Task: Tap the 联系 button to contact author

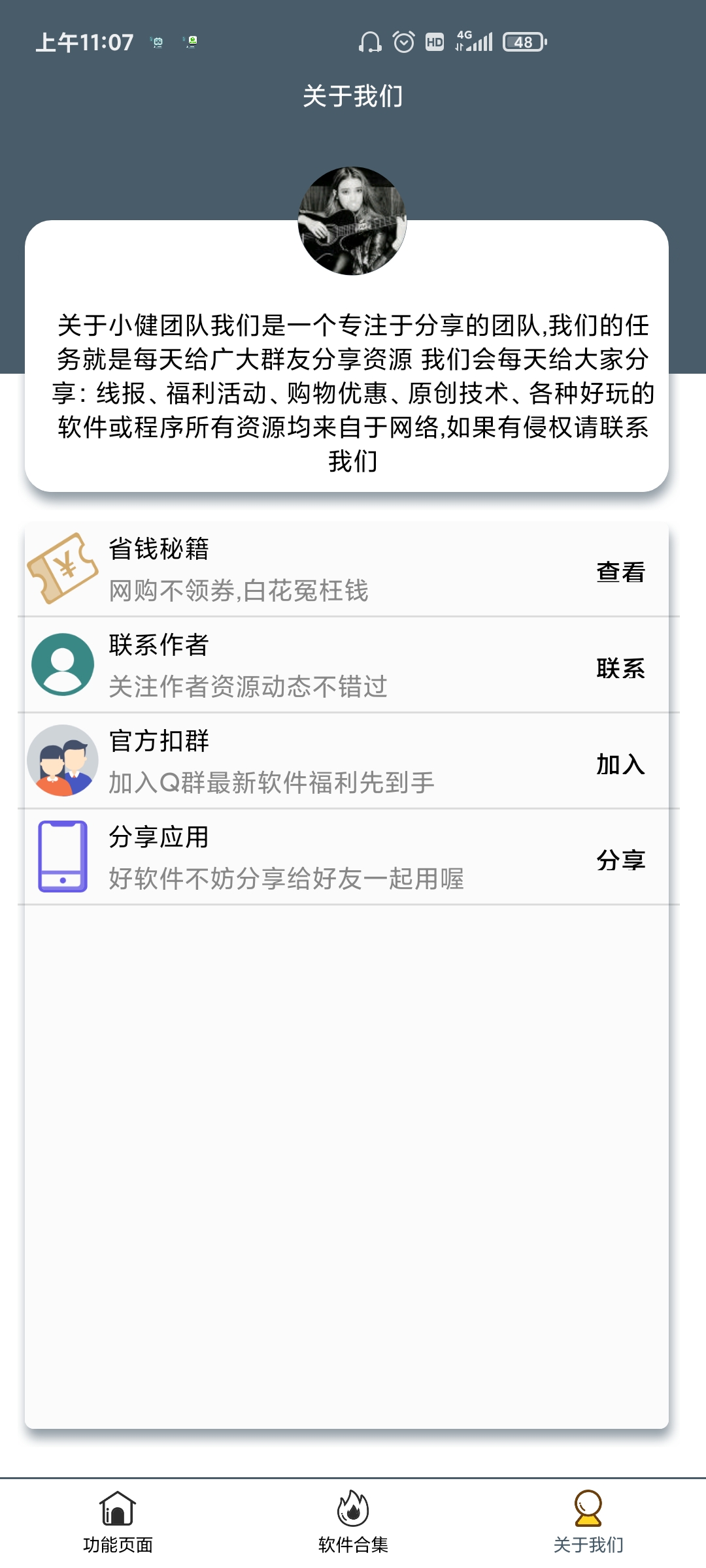Action: [620, 668]
